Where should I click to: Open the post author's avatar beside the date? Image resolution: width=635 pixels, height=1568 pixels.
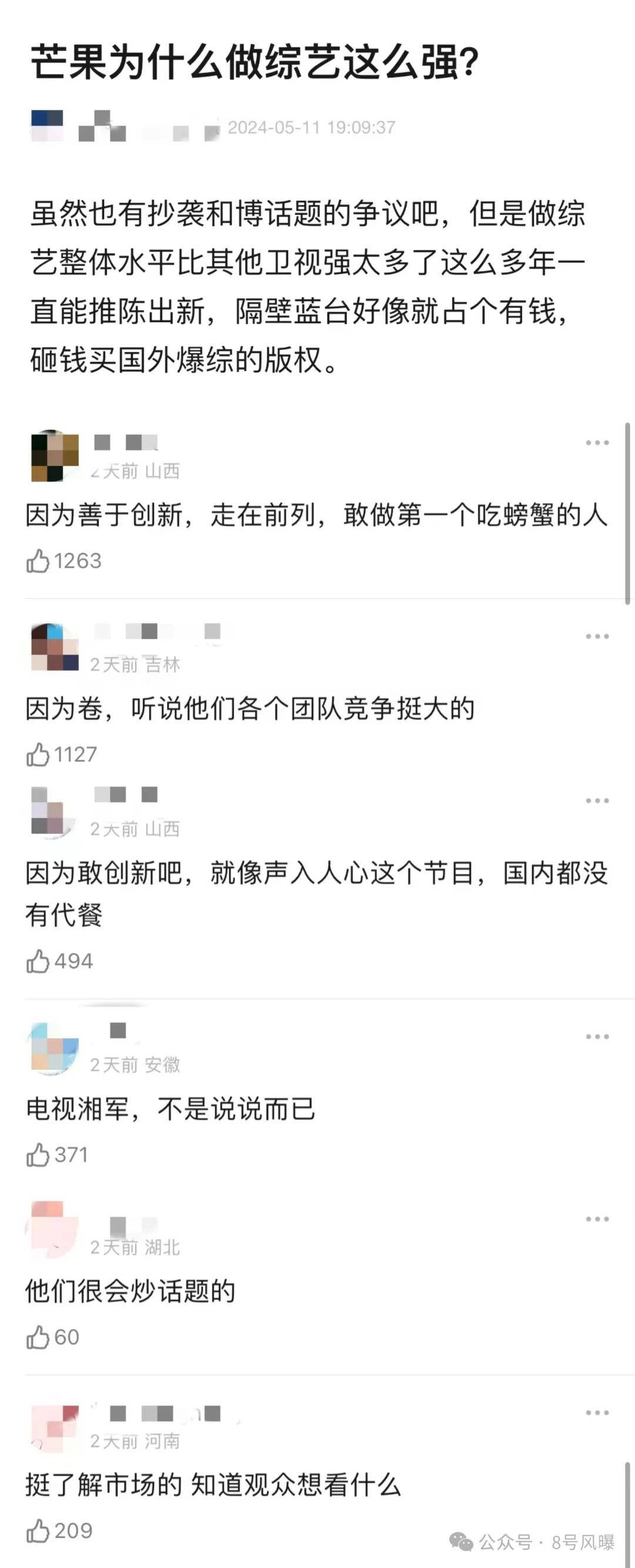[48, 126]
